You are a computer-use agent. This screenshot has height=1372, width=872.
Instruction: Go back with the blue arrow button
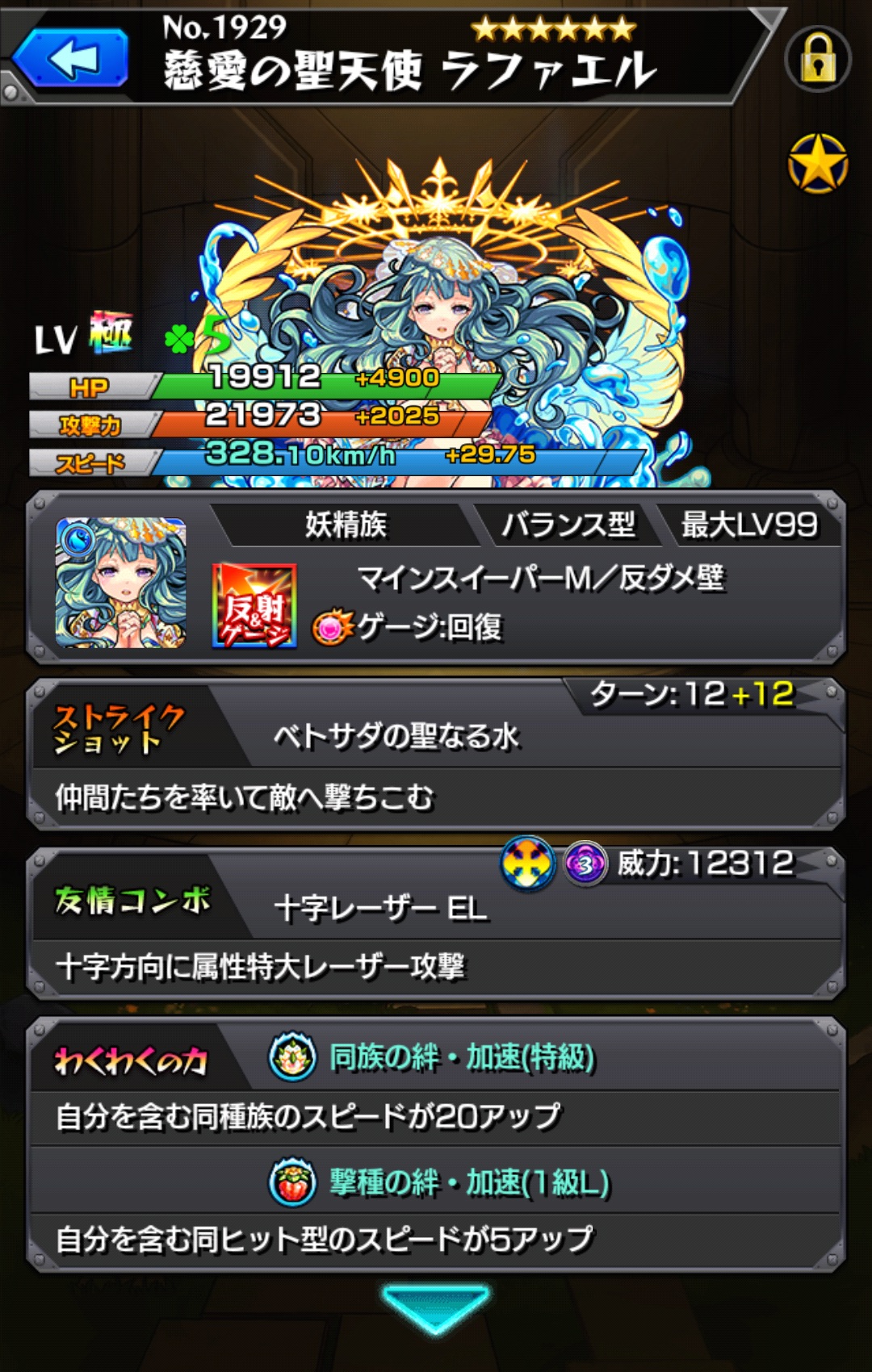point(71,58)
